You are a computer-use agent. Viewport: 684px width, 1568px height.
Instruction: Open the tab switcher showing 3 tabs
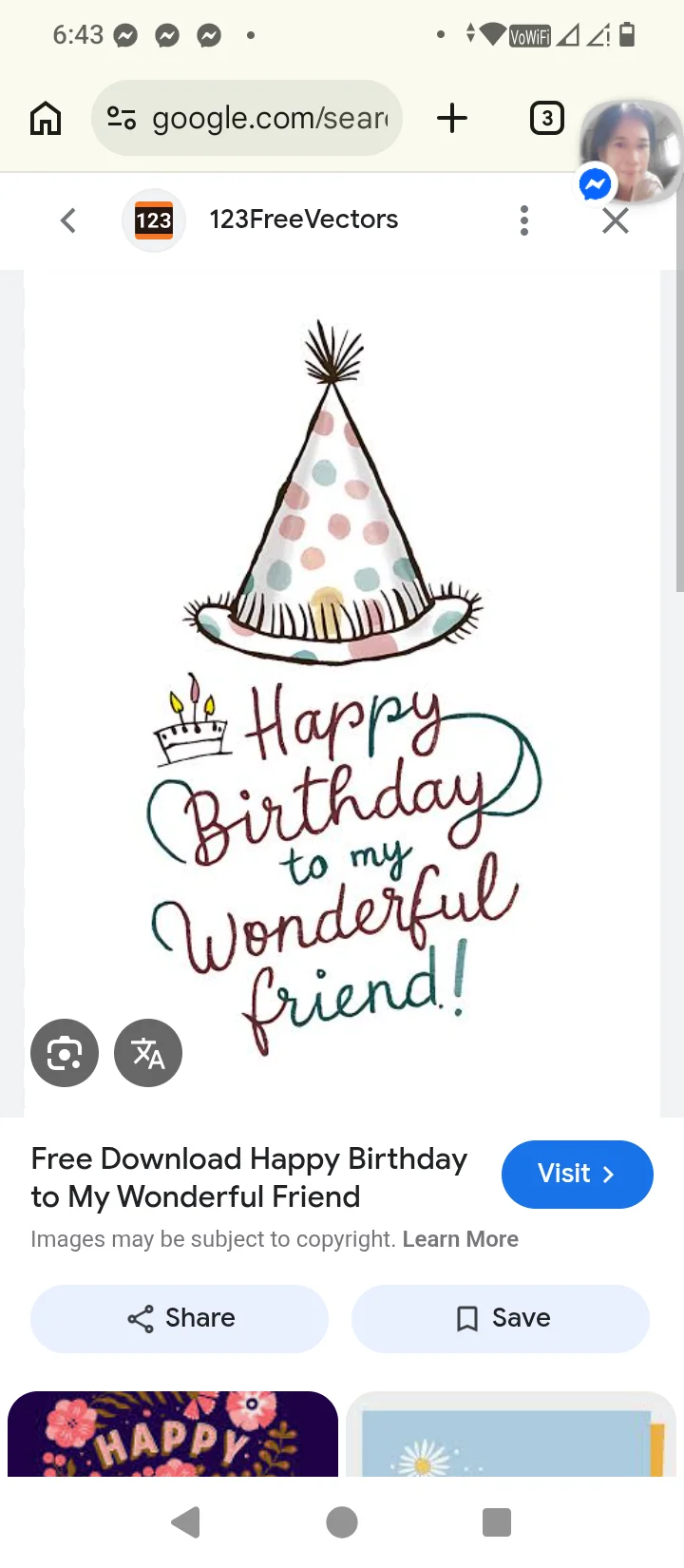546,119
